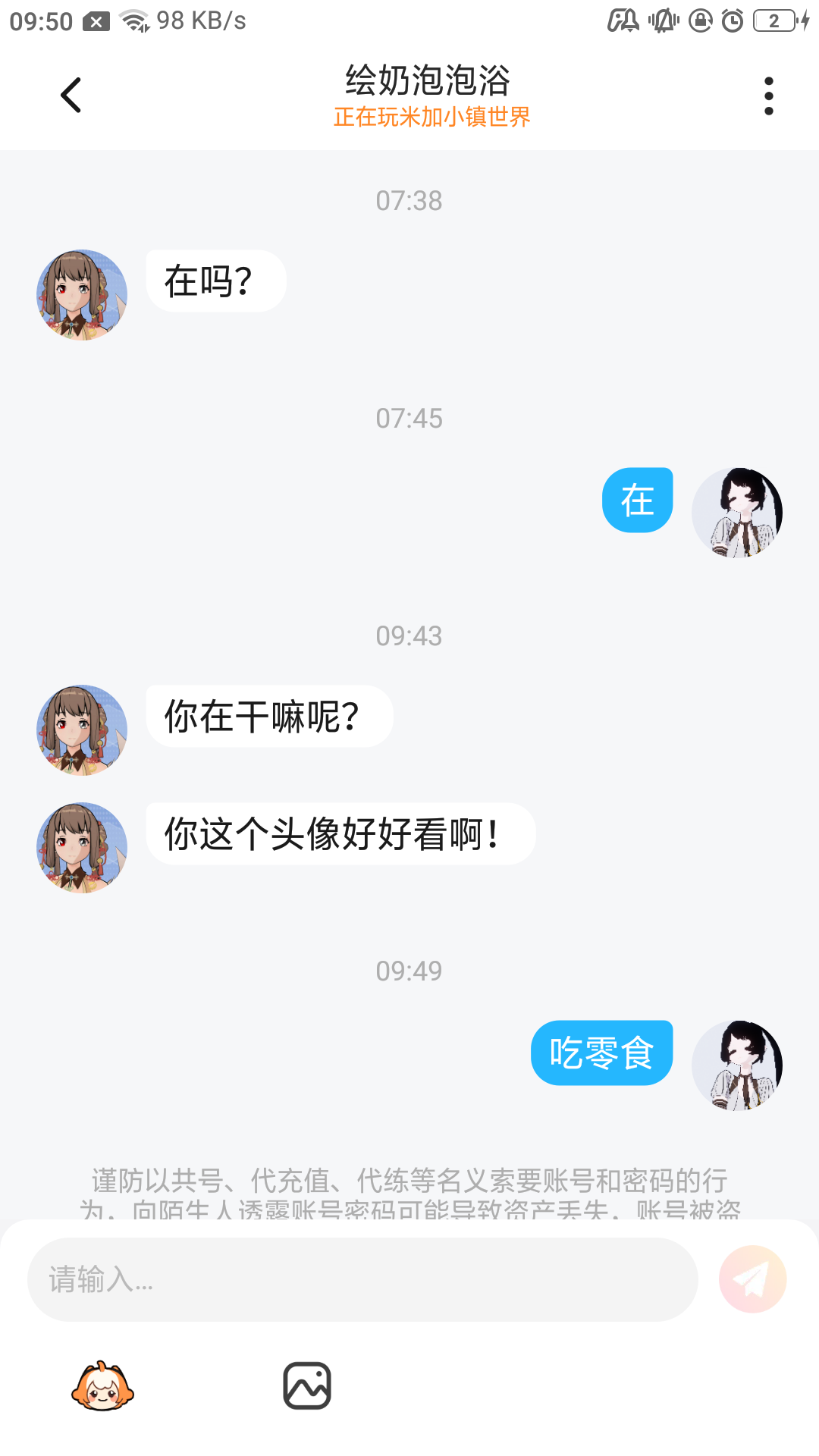This screenshot has height=1456, width=819.
Task: Tap the 正在玩米加小镇世界 status link
Action: point(431,117)
